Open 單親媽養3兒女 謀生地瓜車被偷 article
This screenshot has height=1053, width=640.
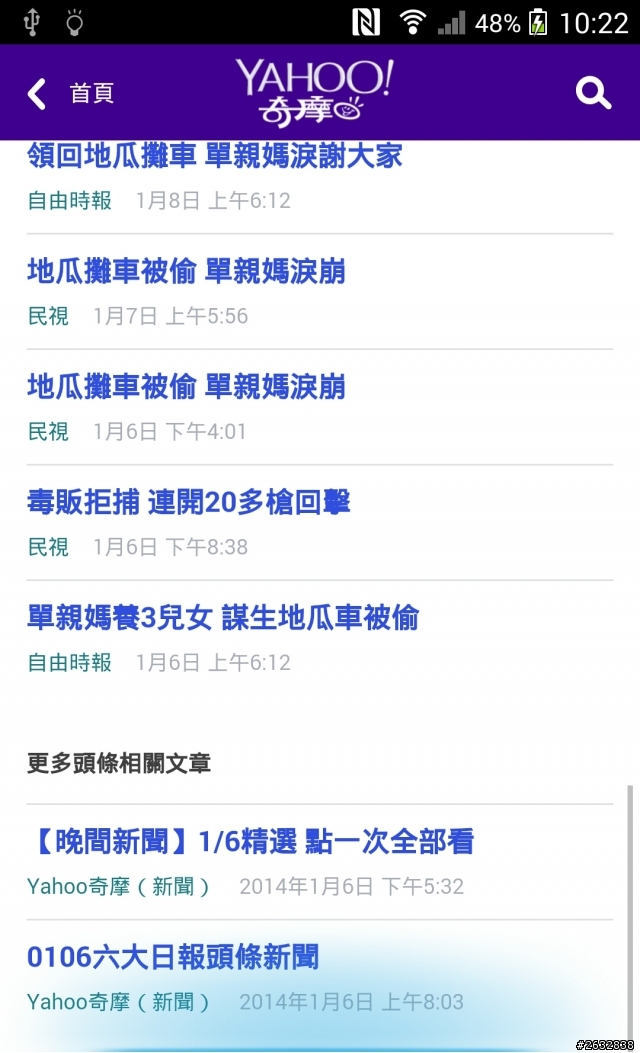(223, 618)
